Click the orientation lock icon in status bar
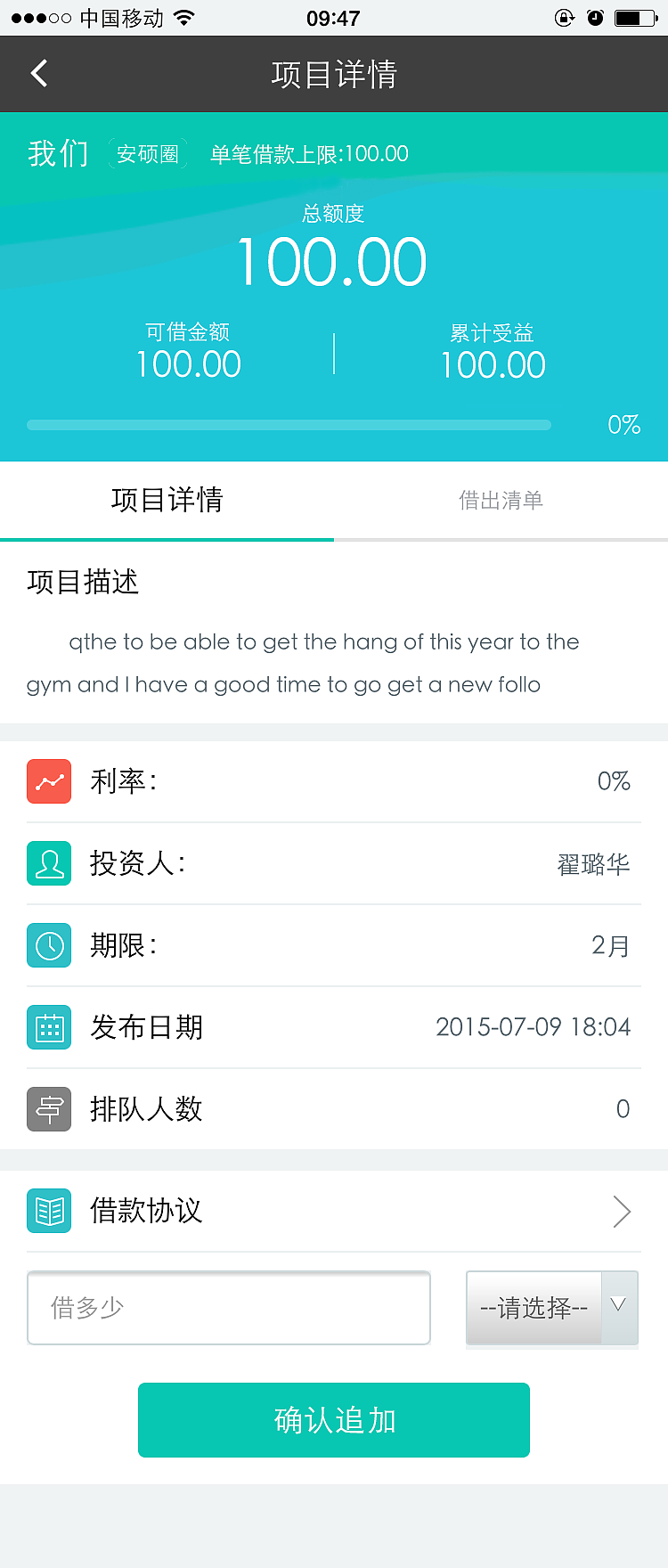This screenshot has height=1568, width=668. point(565,16)
